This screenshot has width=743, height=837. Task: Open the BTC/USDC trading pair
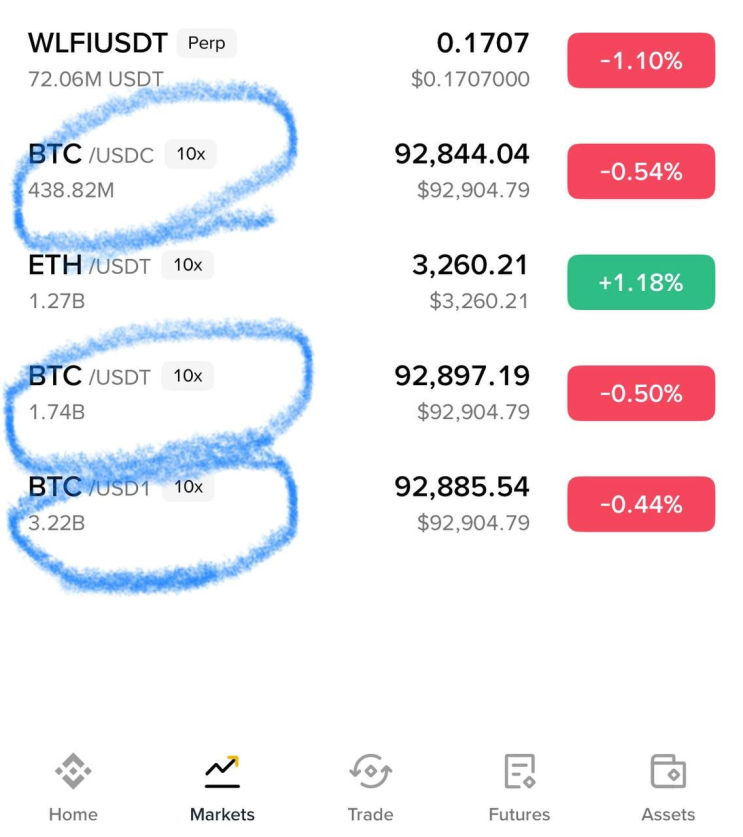coord(90,155)
